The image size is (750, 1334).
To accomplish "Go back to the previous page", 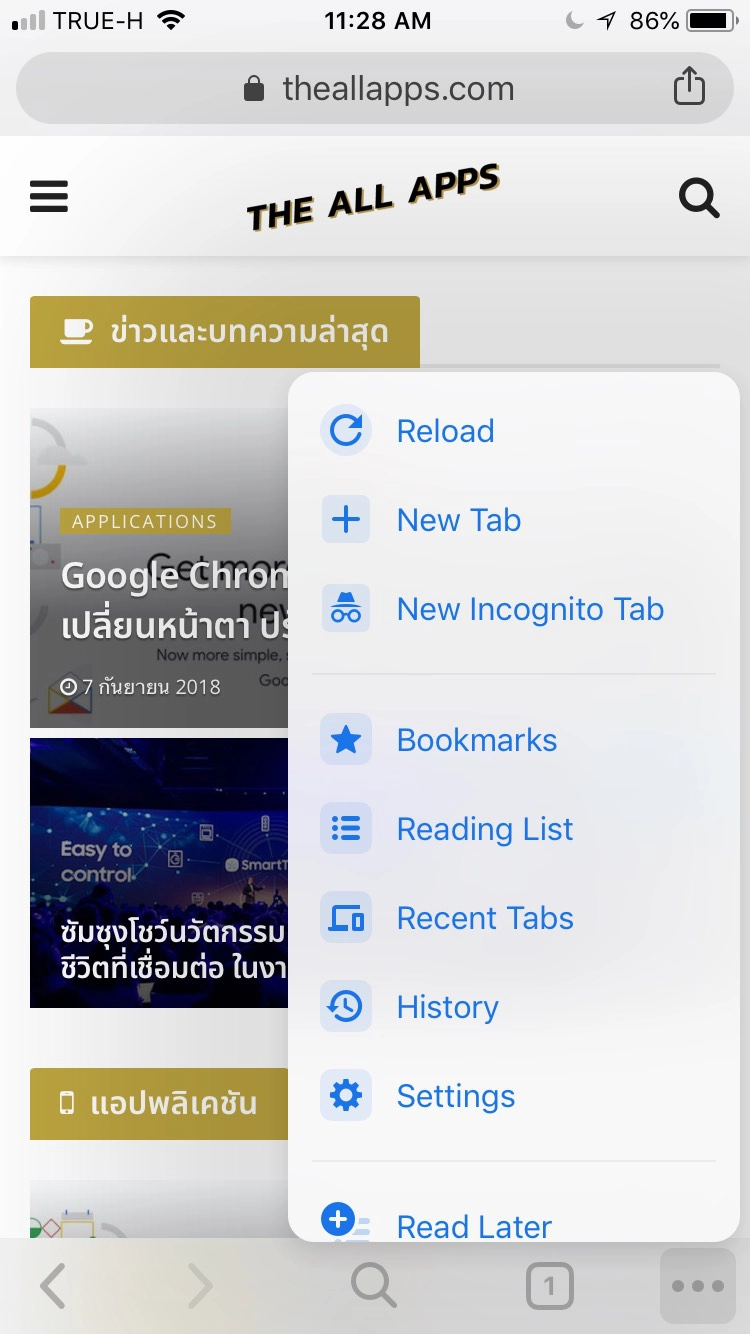I will coord(53,1286).
